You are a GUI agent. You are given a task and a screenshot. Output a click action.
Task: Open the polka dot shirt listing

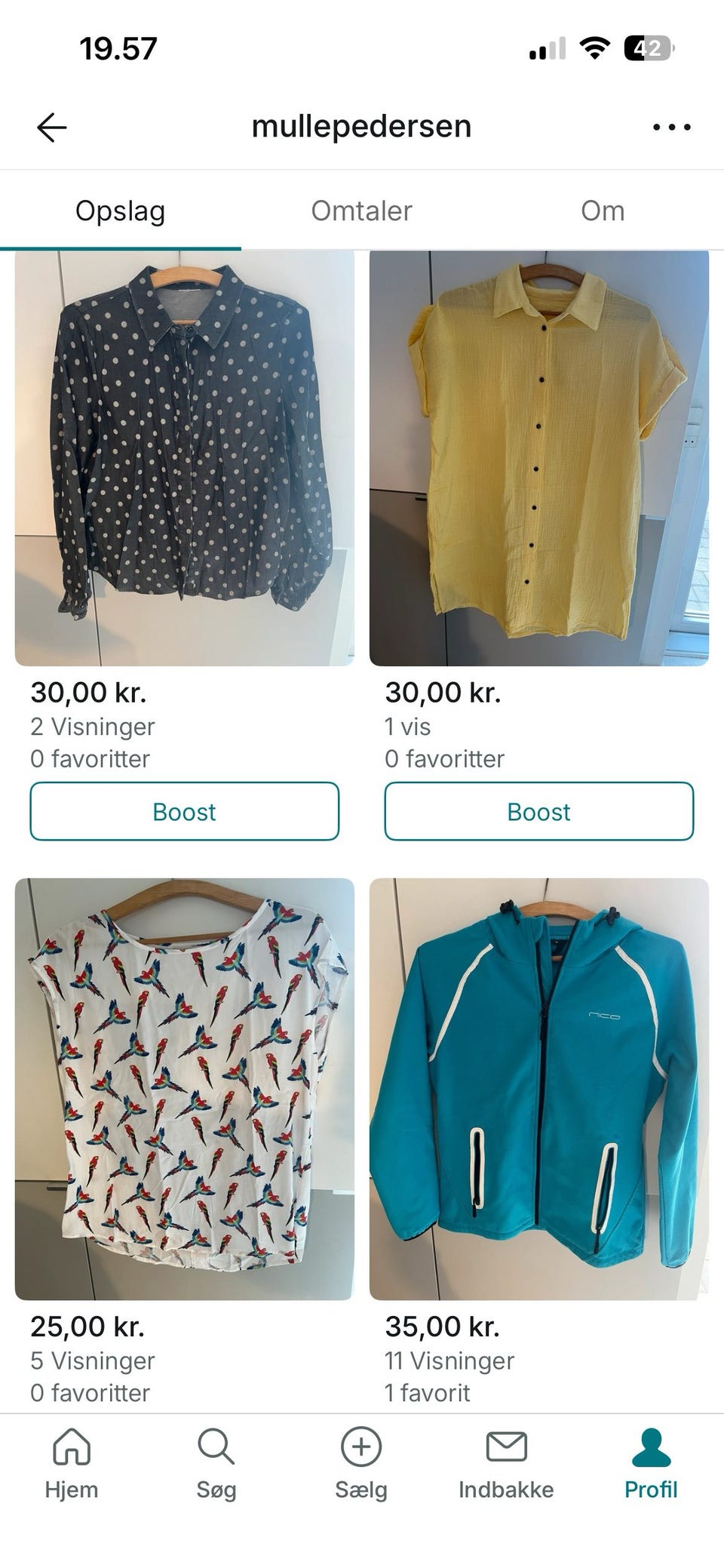tap(185, 458)
